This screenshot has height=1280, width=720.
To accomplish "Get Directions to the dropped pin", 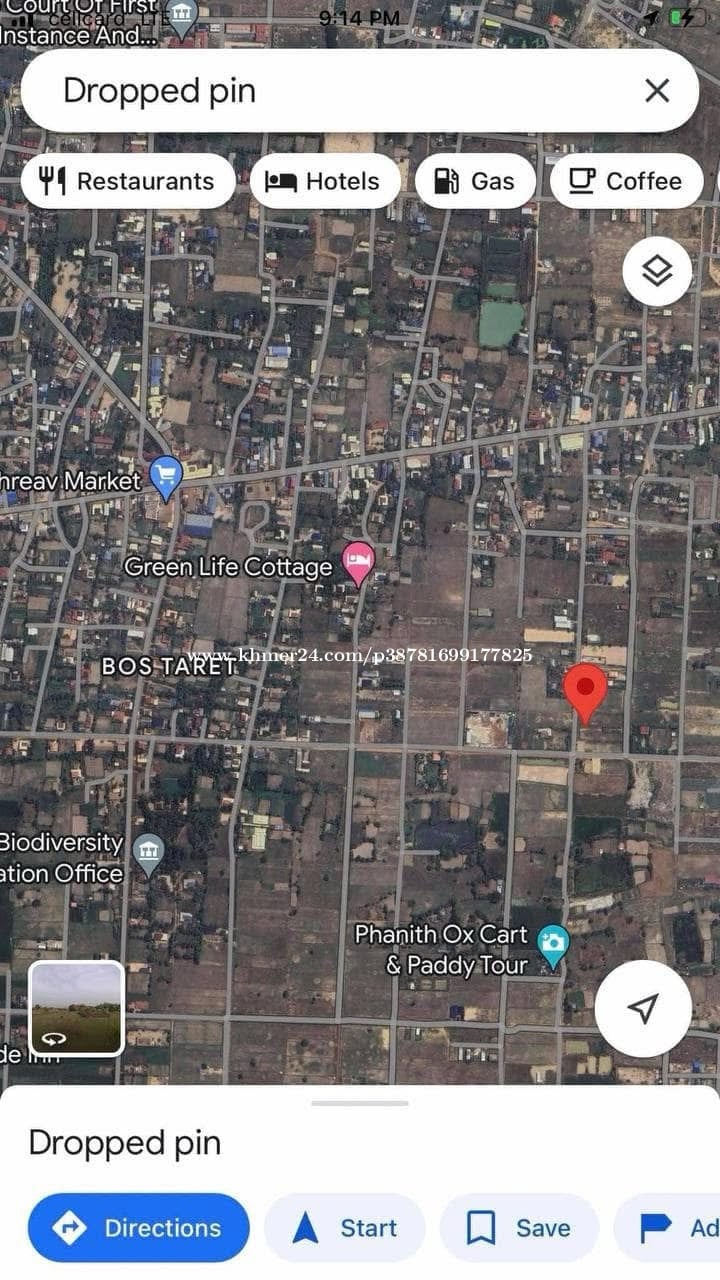I will tap(138, 1228).
